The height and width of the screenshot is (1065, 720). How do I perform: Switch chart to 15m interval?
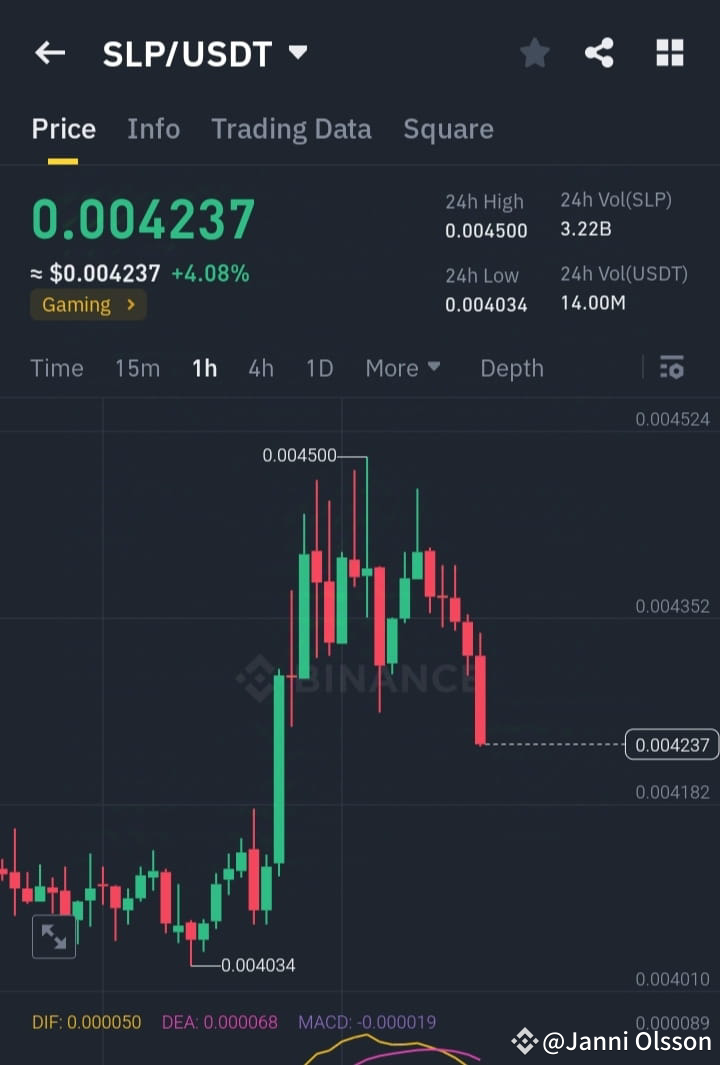[x=137, y=368]
